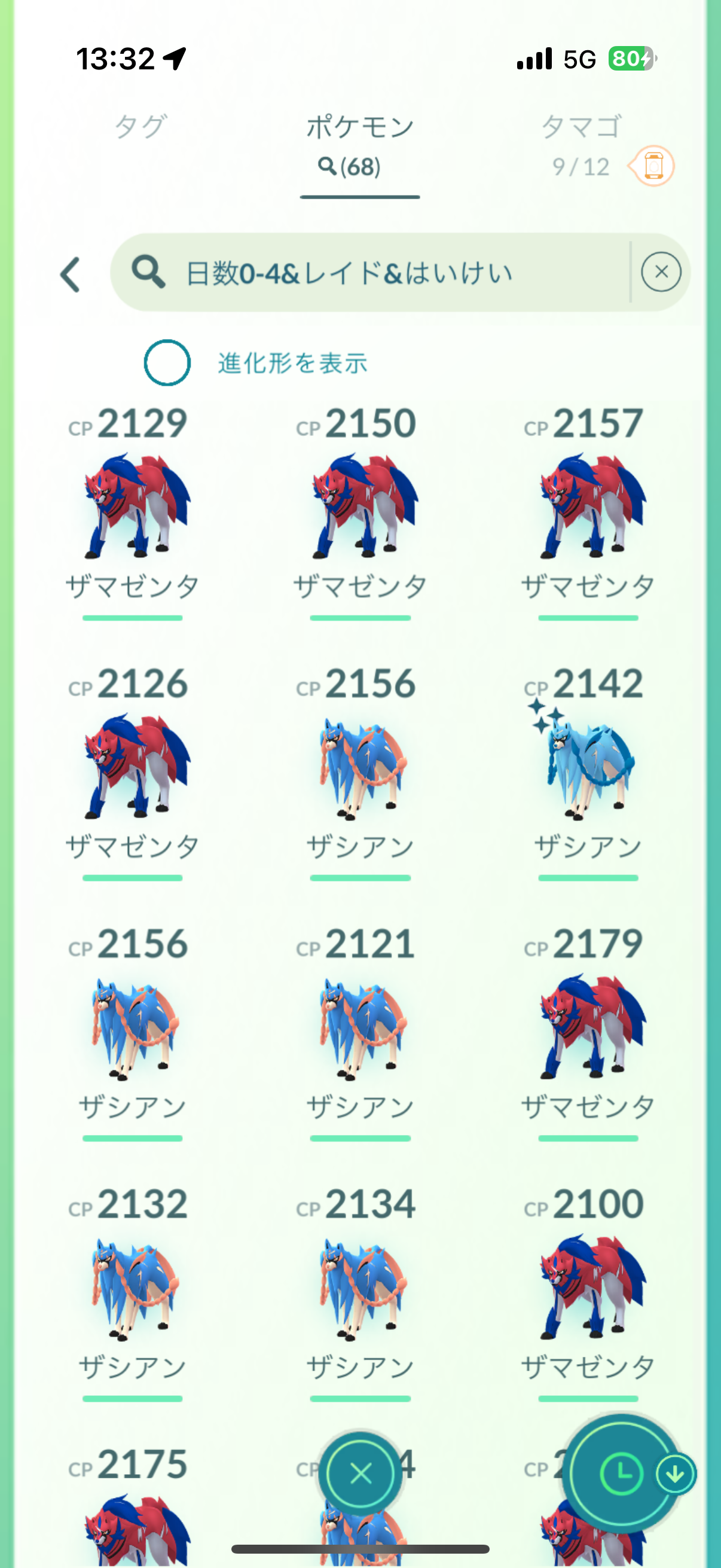Open the CP 2179 ザマゼンタ

pyautogui.click(x=588, y=1026)
